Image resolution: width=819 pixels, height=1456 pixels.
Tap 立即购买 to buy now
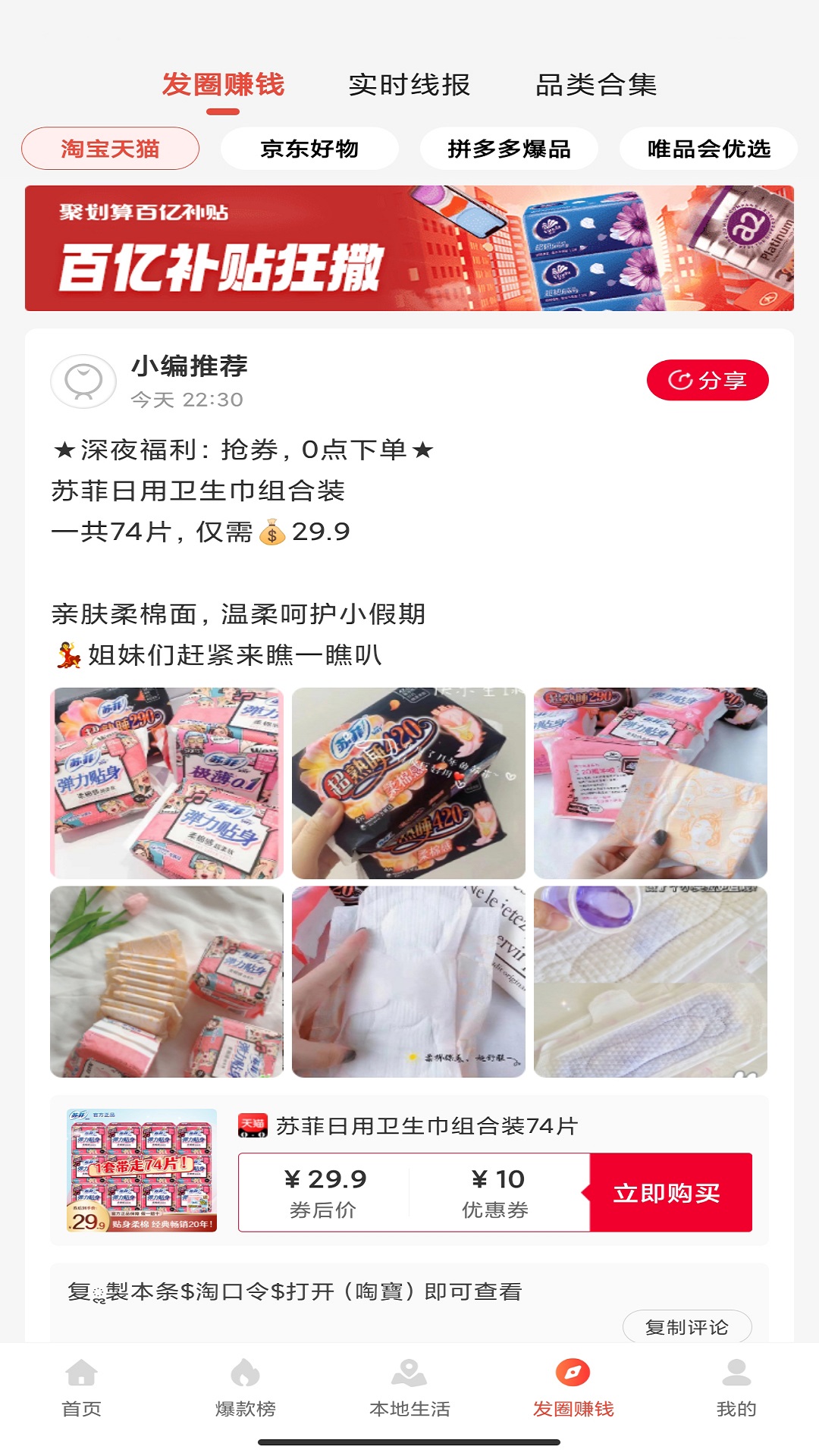click(670, 1191)
